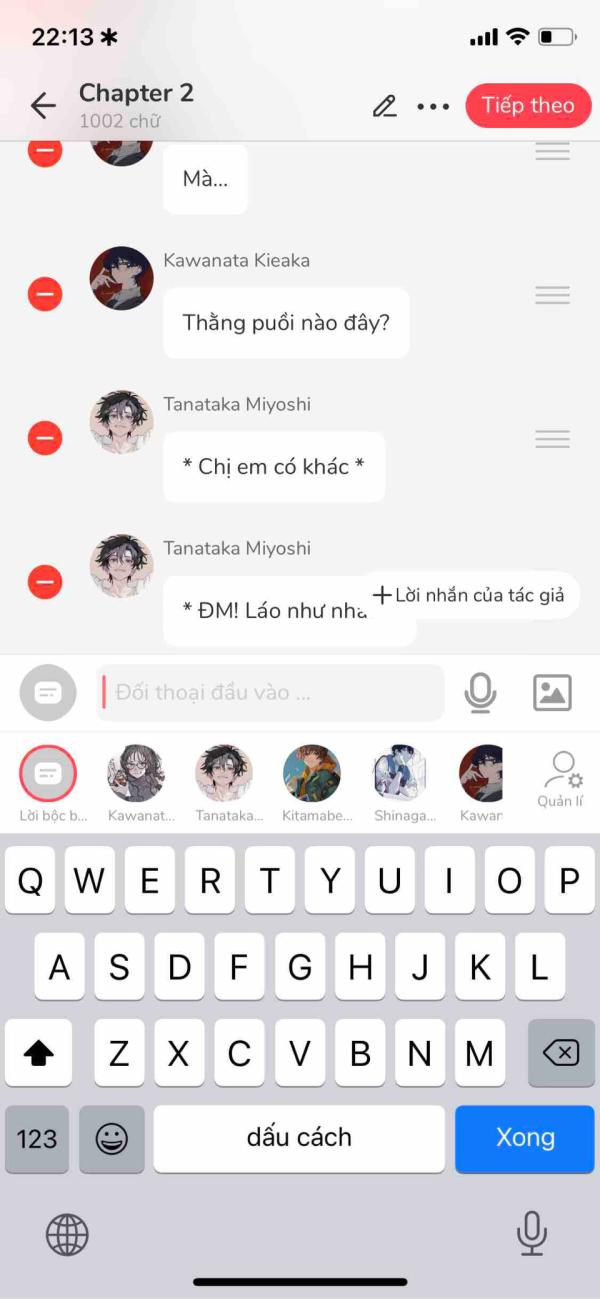Open Quản lí character management
Image resolution: width=600 pixels, height=1299 pixels.
561,780
